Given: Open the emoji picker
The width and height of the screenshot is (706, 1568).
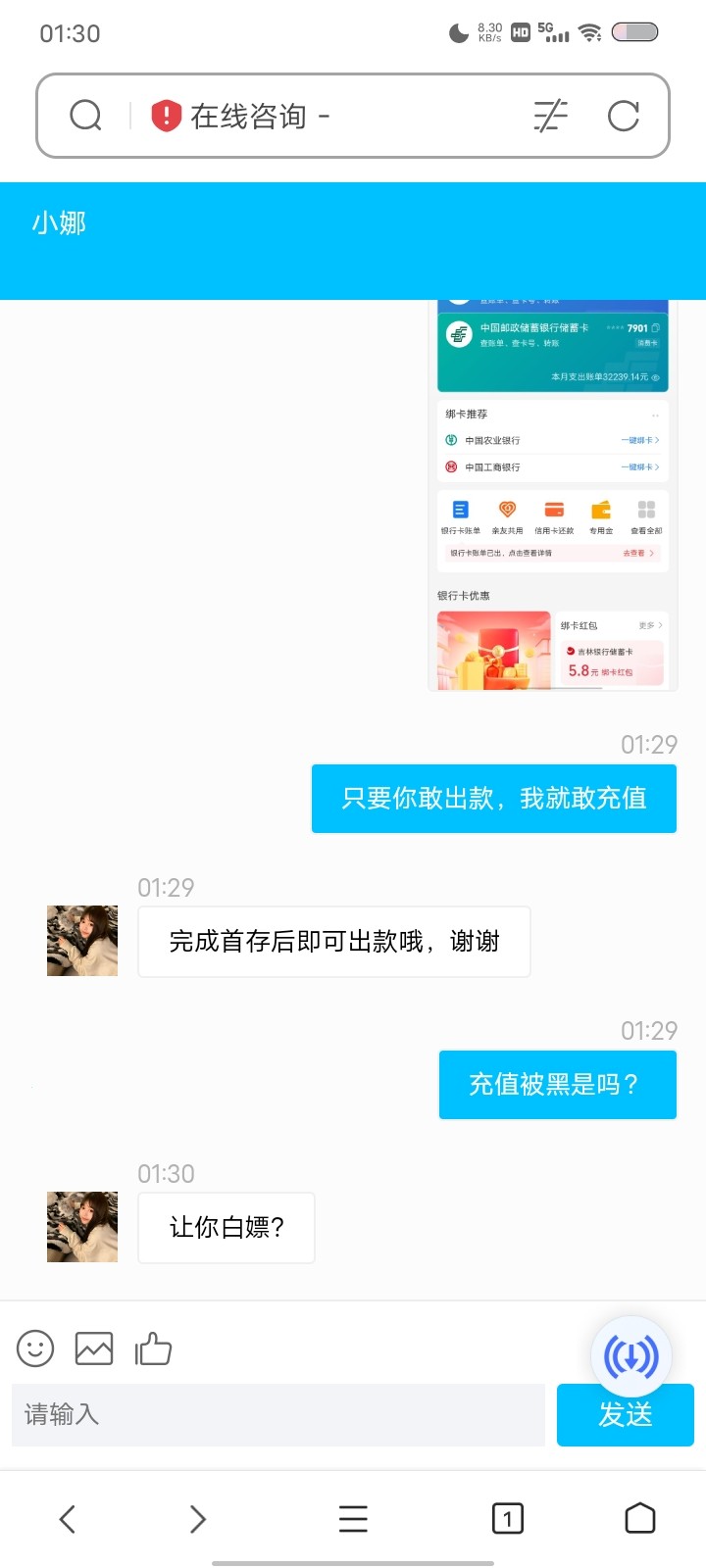Looking at the screenshot, I should 35,1348.
